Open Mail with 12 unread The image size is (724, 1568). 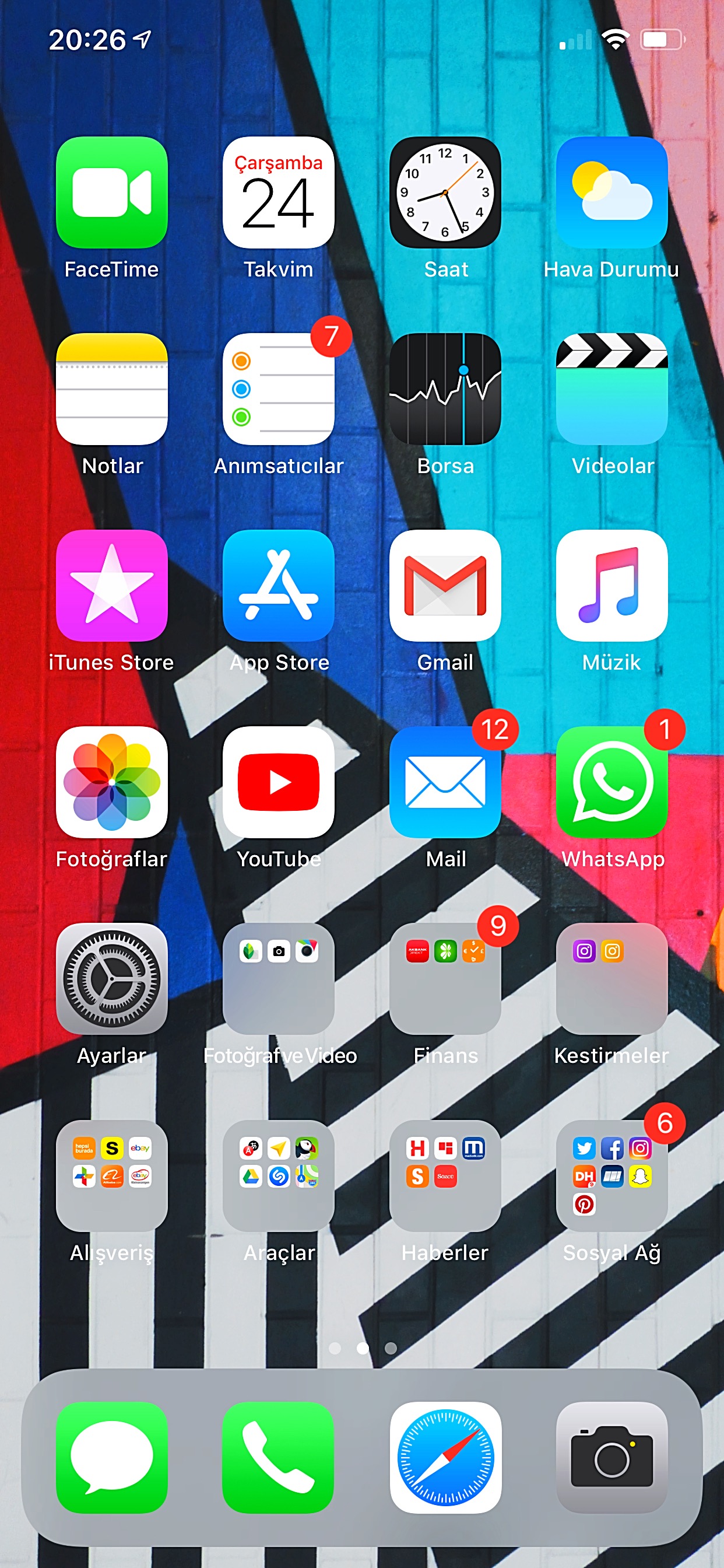[445, 782]
